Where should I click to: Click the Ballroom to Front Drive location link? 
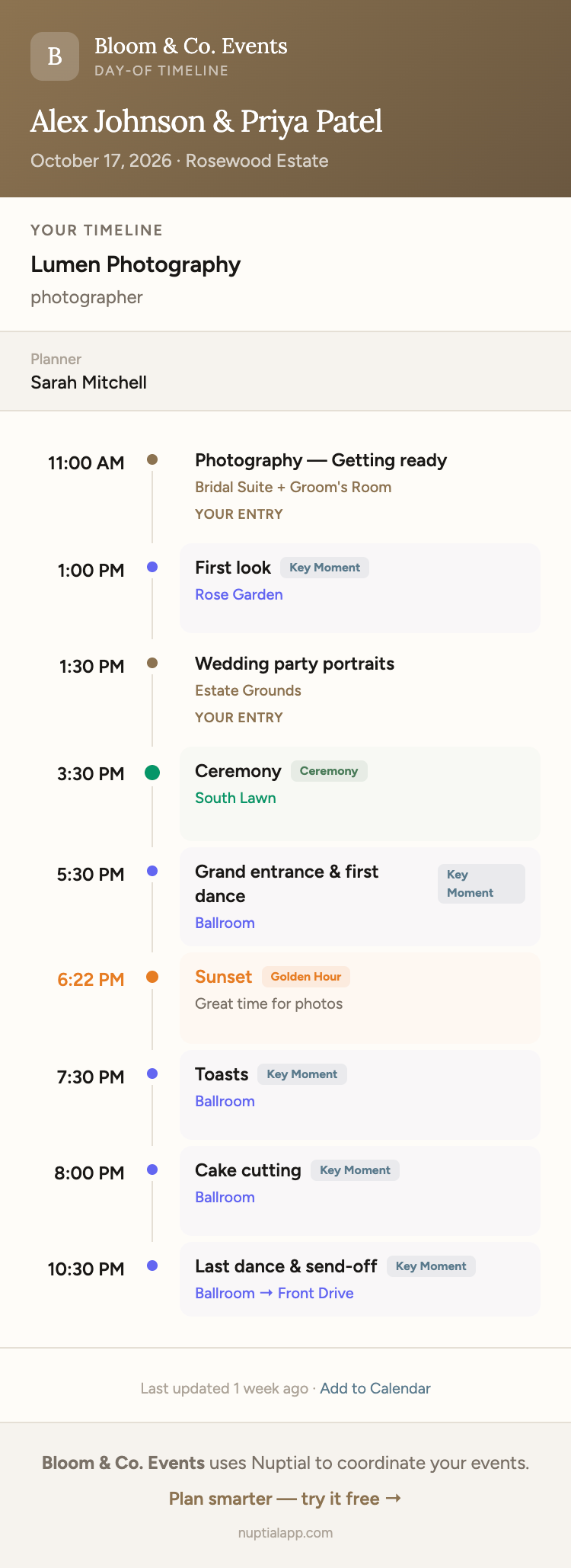pyautogui.click(x=274, y=1293)
